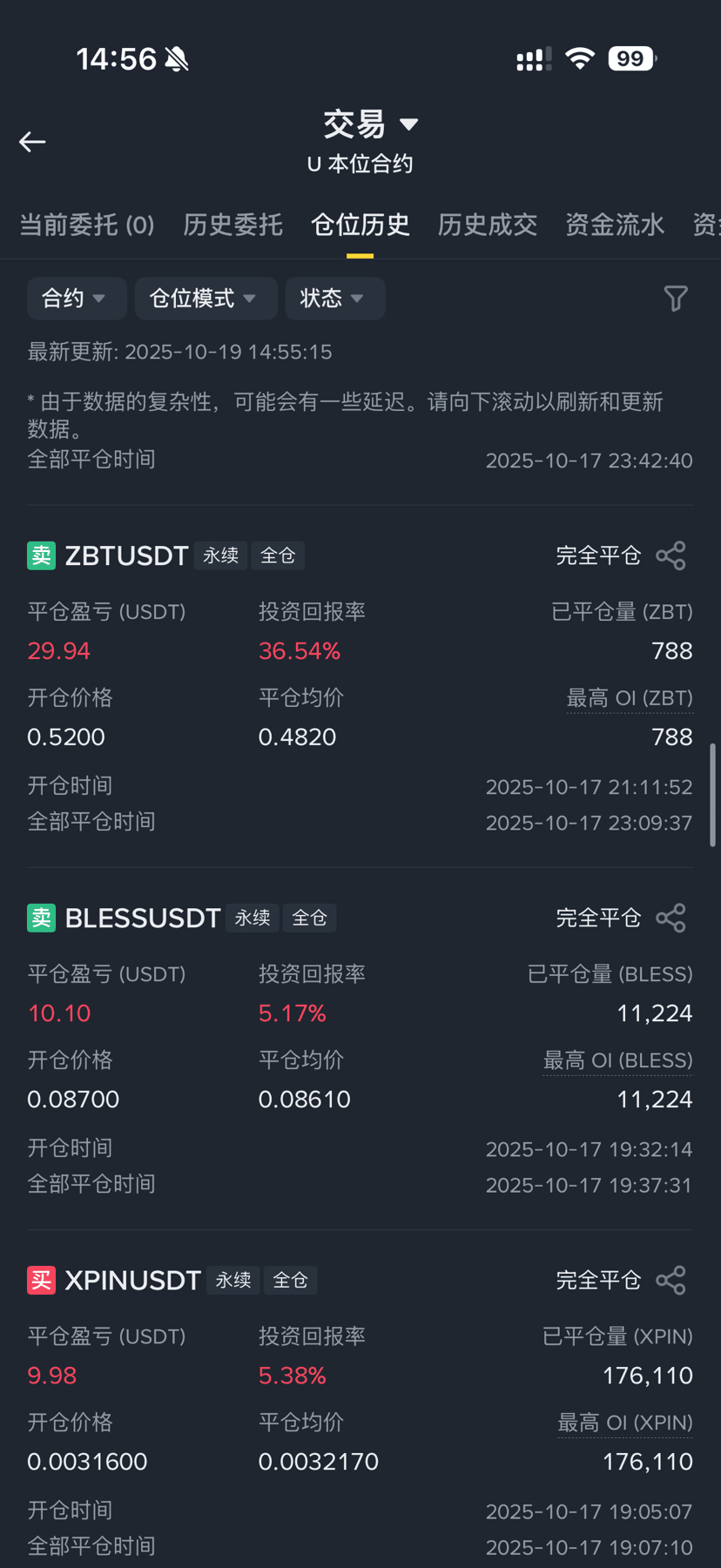Select the 仓位历史 tab
721x1568 pixels.
(360, 225)
